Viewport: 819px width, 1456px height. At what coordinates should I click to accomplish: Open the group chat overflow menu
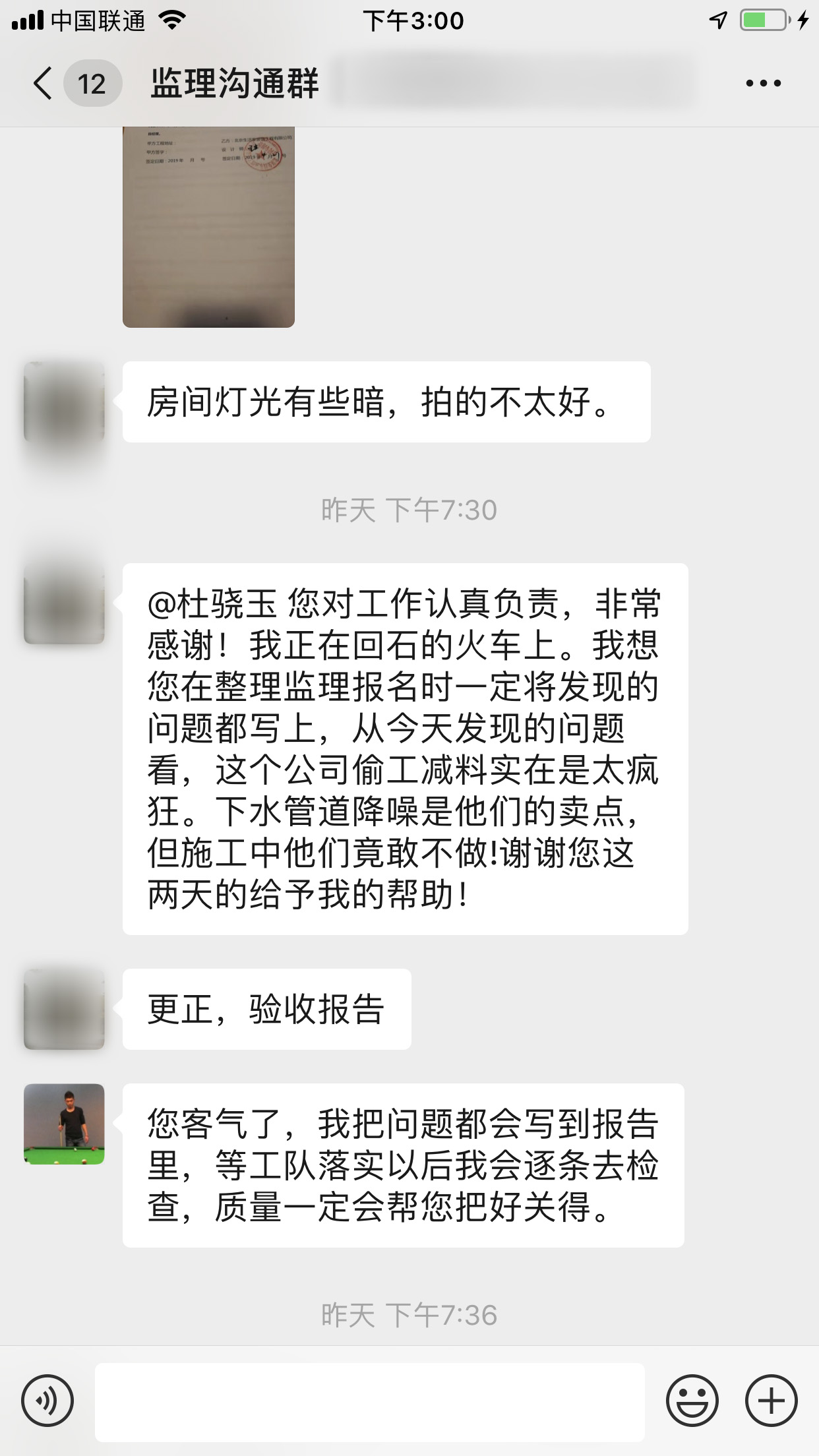(763, 84)
